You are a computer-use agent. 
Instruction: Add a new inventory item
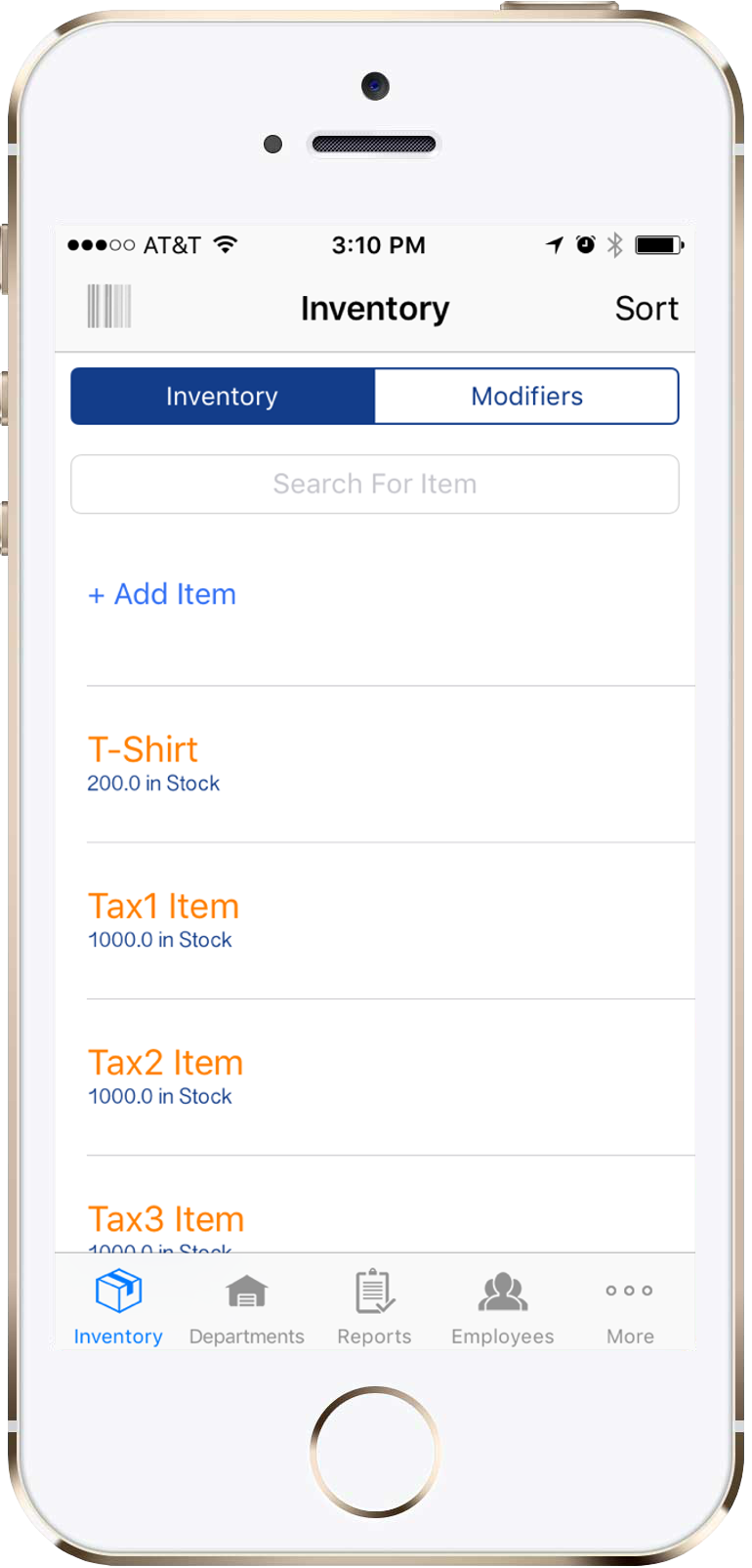tap(162, 594)
